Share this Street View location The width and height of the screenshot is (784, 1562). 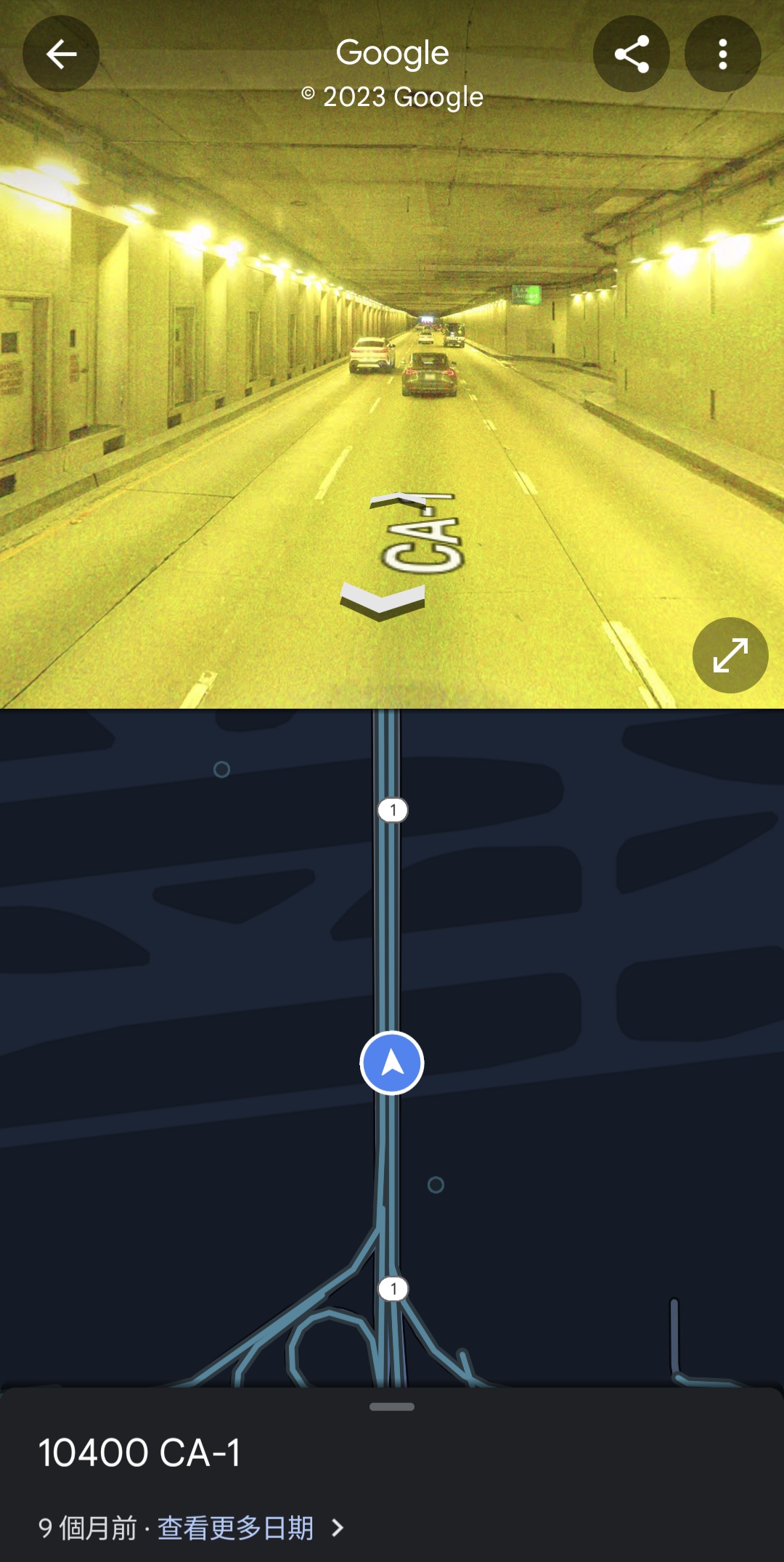pyautogui.click(x=631, y=54)
